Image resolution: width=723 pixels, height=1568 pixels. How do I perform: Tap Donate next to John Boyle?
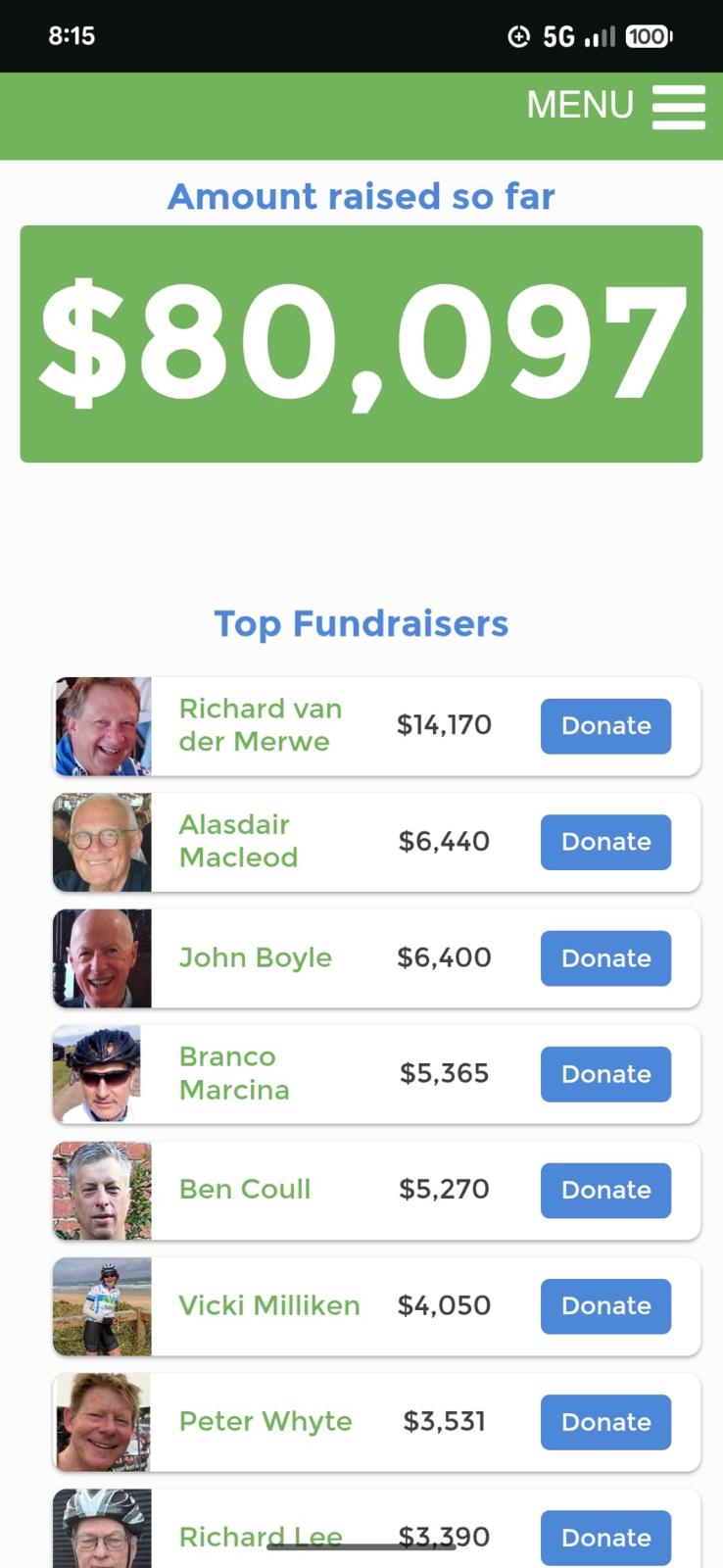coord(605,958)
